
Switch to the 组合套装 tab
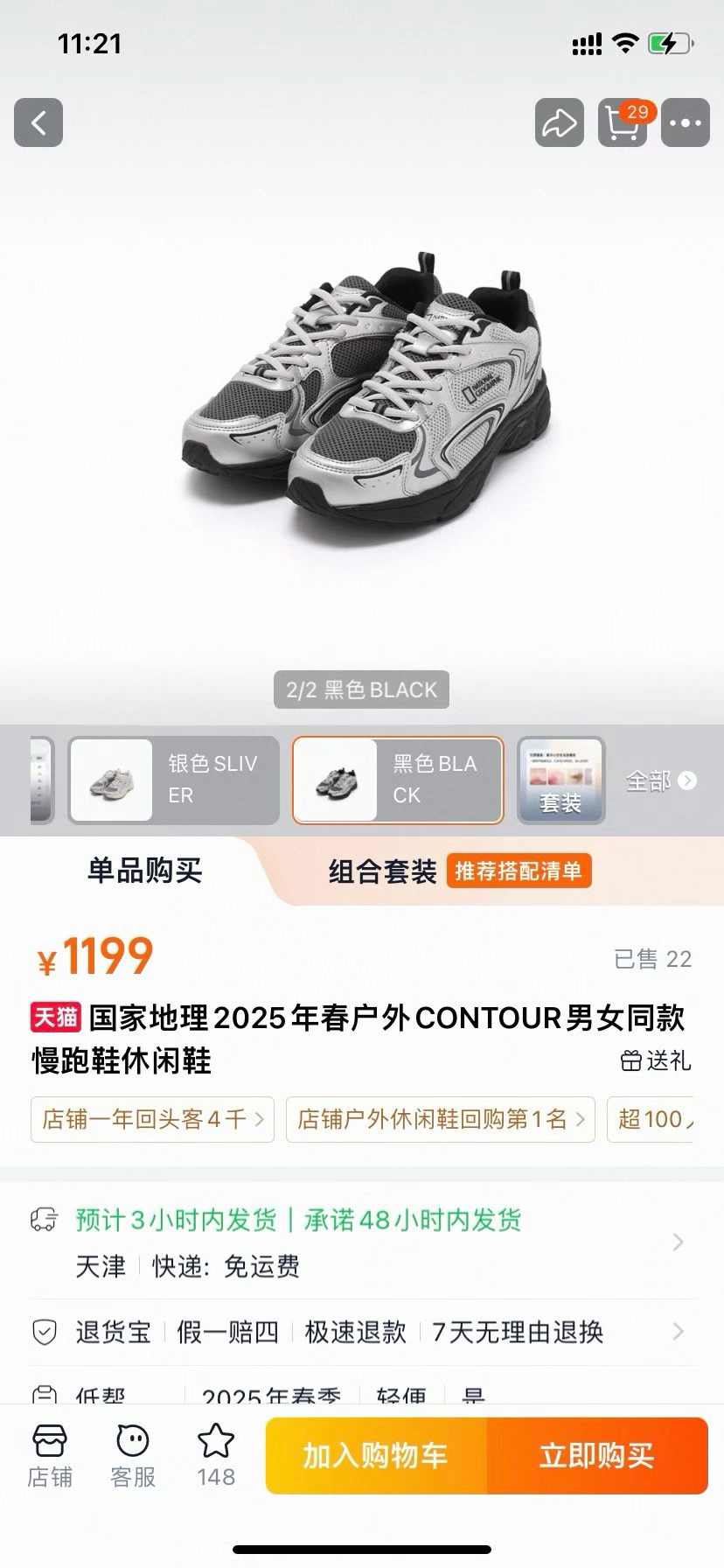click(x=382, y=871)
